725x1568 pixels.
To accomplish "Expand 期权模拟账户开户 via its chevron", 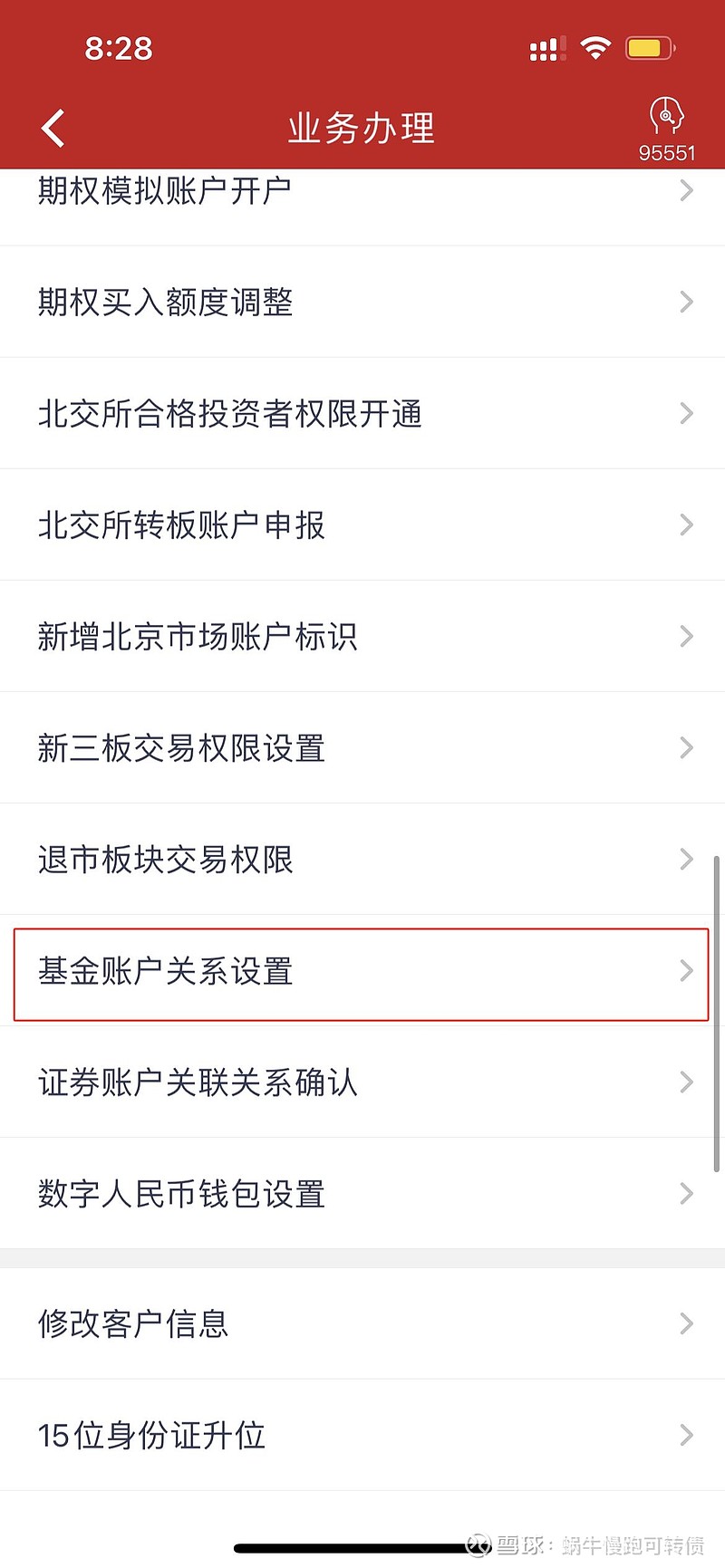I will coord(686,190).
